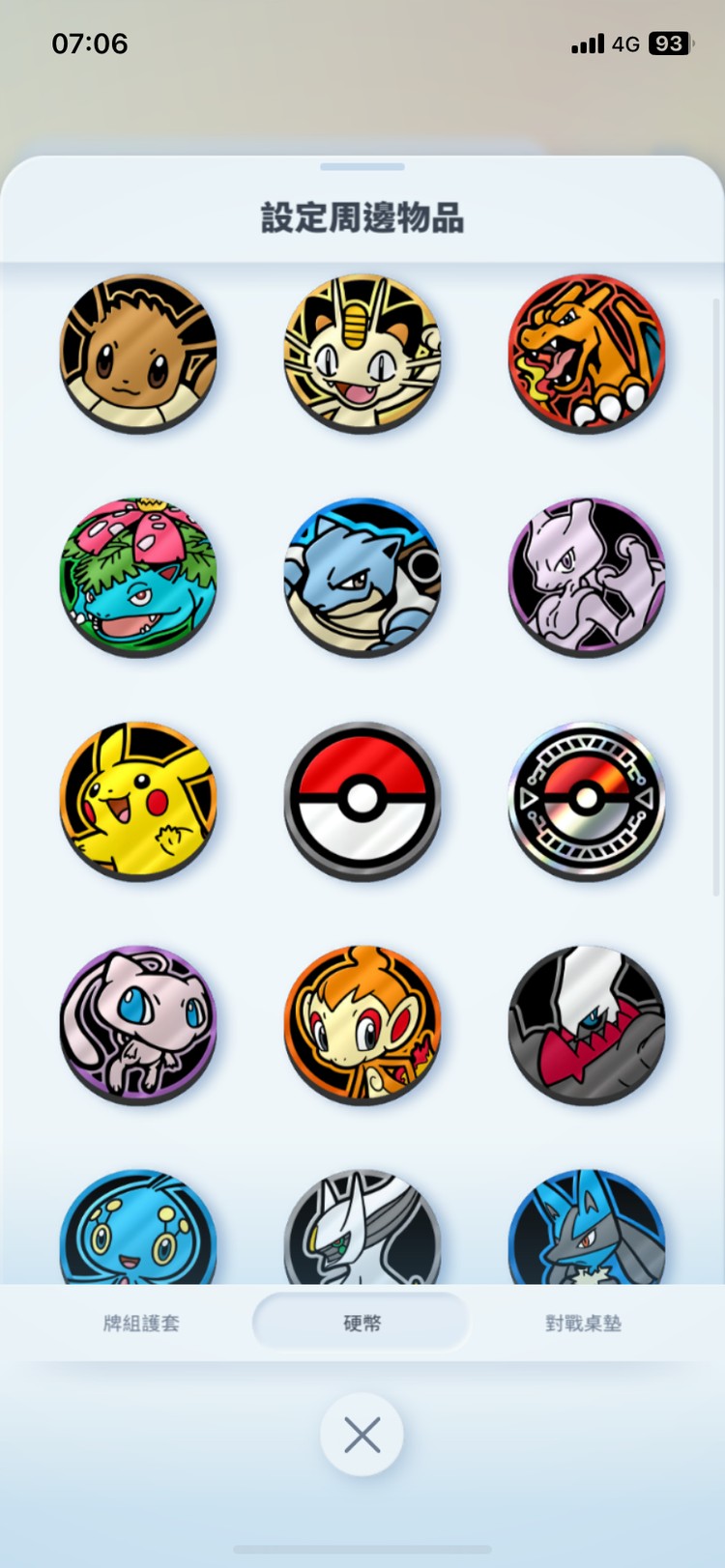
Task: Pick the Darkrai coin
Action: point(587,1024)
